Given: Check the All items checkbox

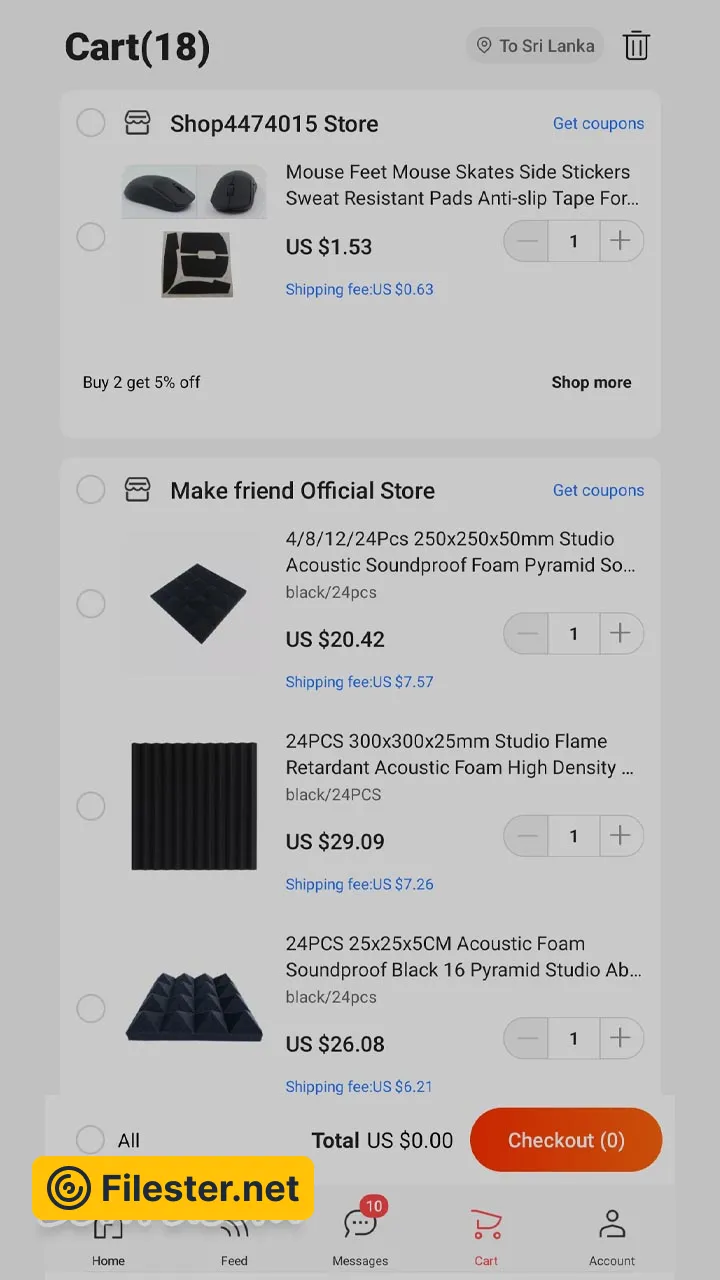Looking at the screenshot, I should pos(91,1140).
